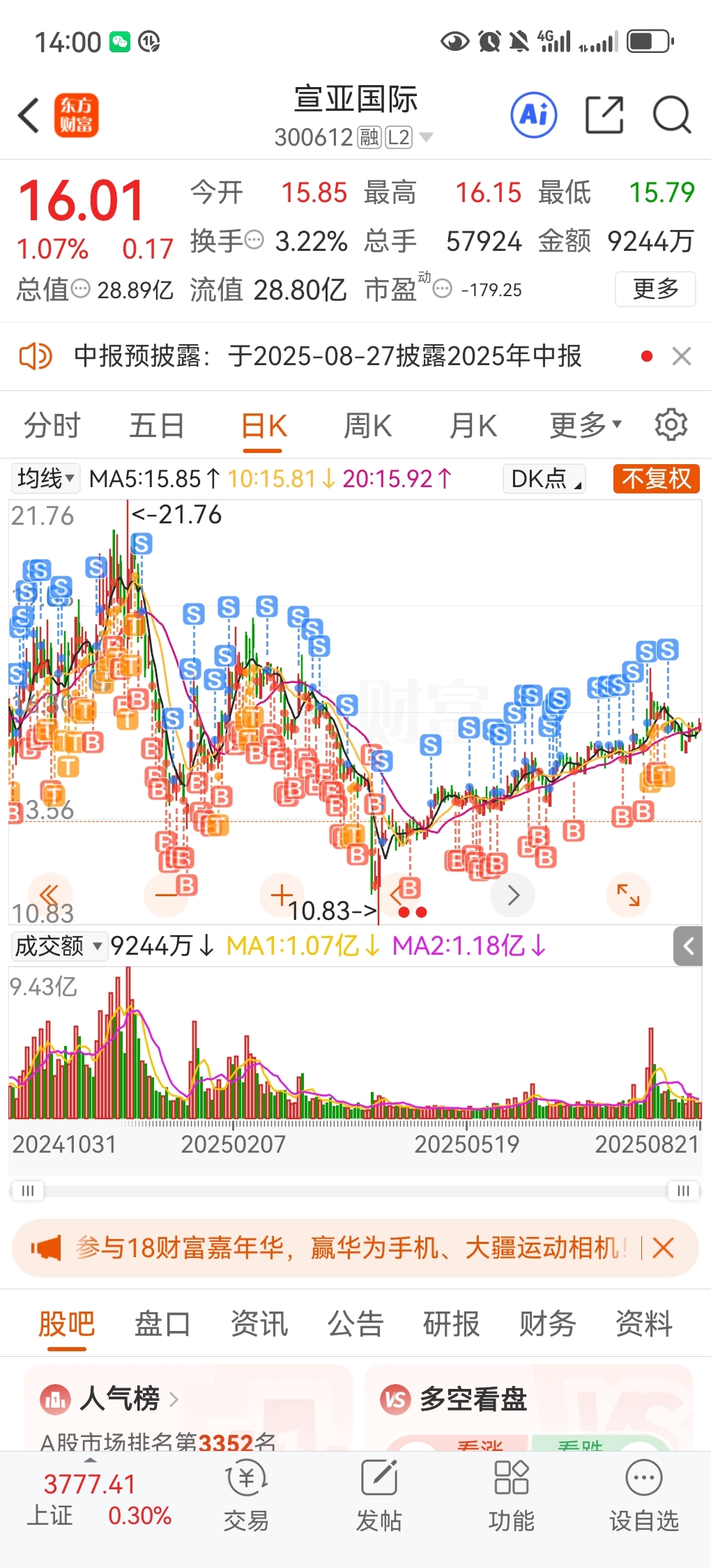The image size is (711, 1568).
Task: Open the Ai assistant icon
Action: point(534,115)
